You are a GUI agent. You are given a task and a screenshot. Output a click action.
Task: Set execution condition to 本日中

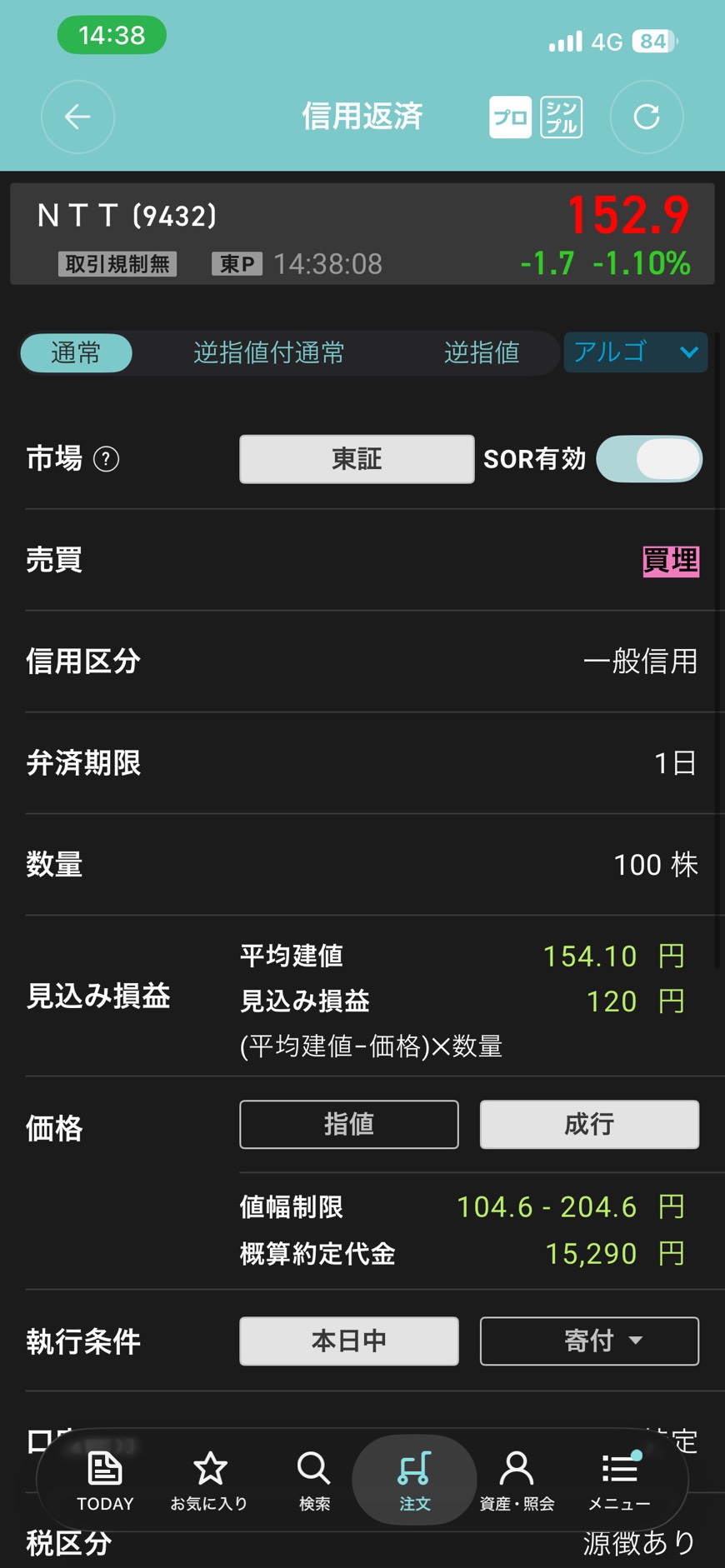coord(348,1341)
